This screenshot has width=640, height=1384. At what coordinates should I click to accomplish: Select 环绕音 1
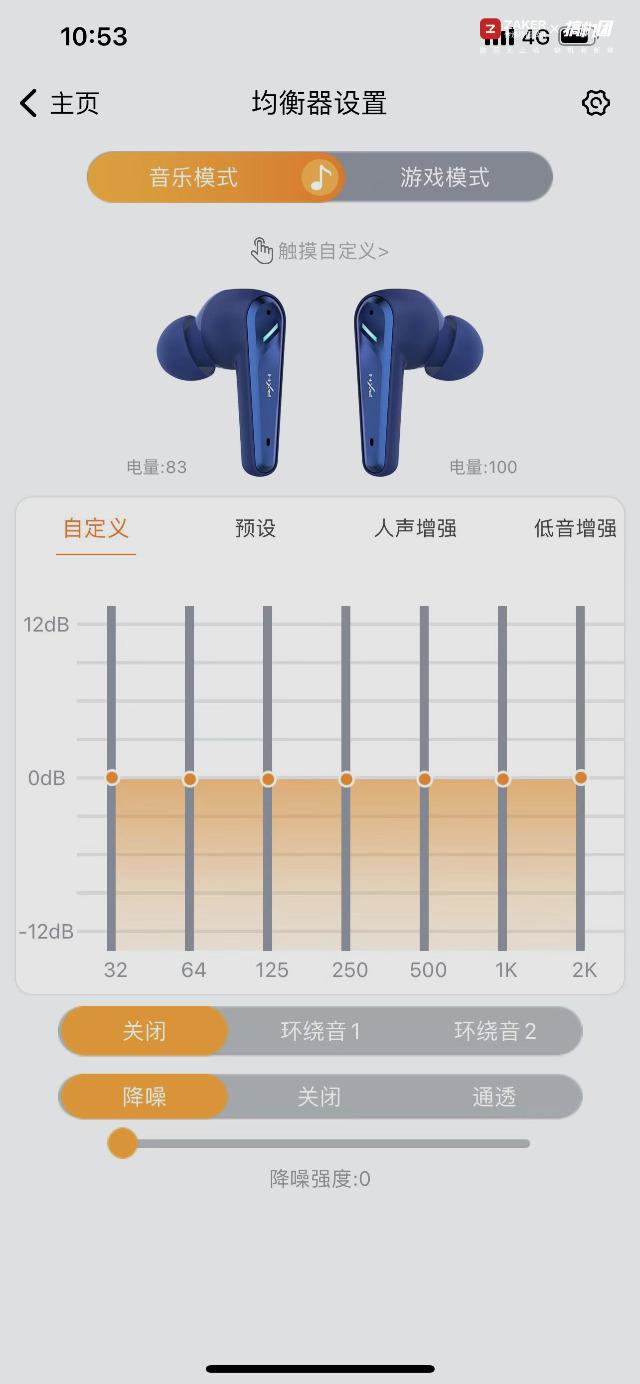point(320,1031)
